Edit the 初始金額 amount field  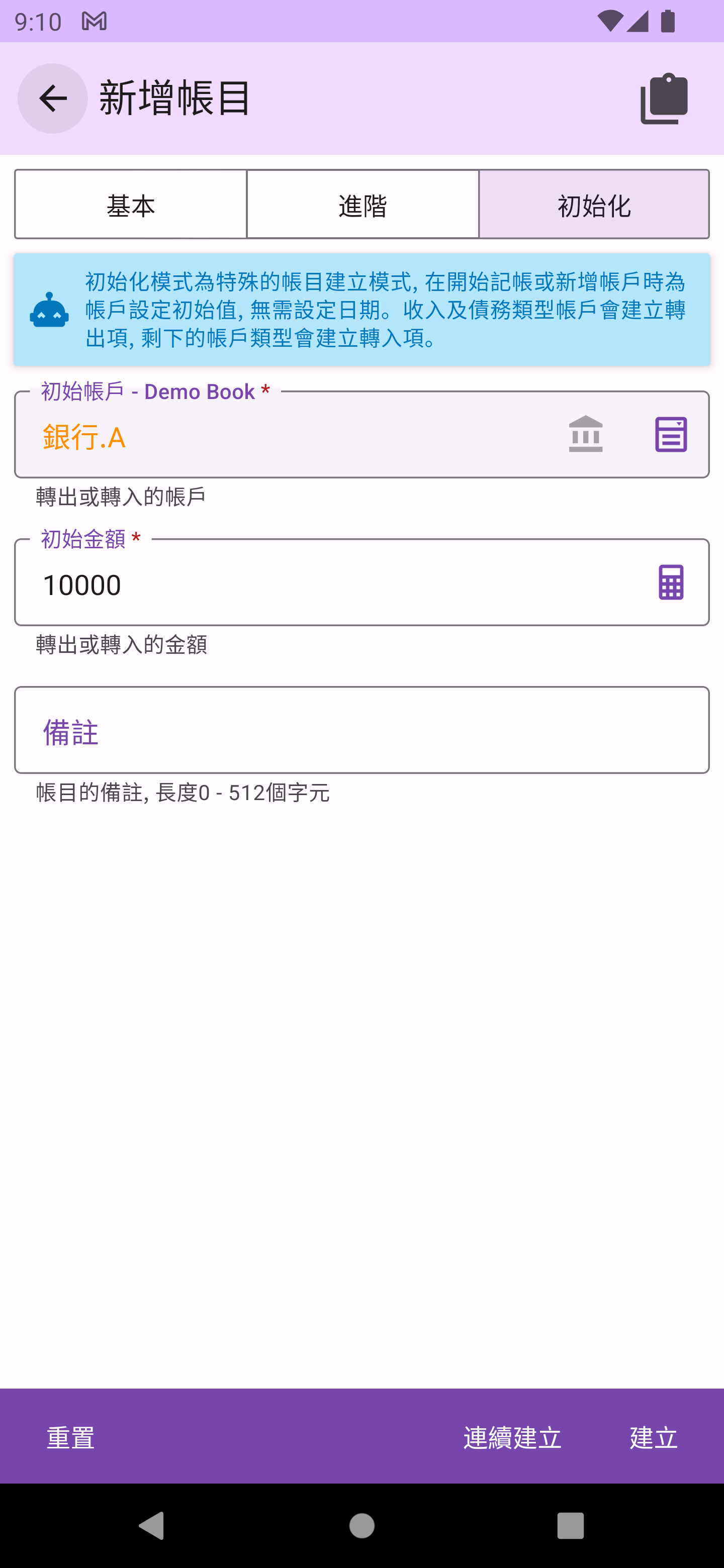(329, 584)
